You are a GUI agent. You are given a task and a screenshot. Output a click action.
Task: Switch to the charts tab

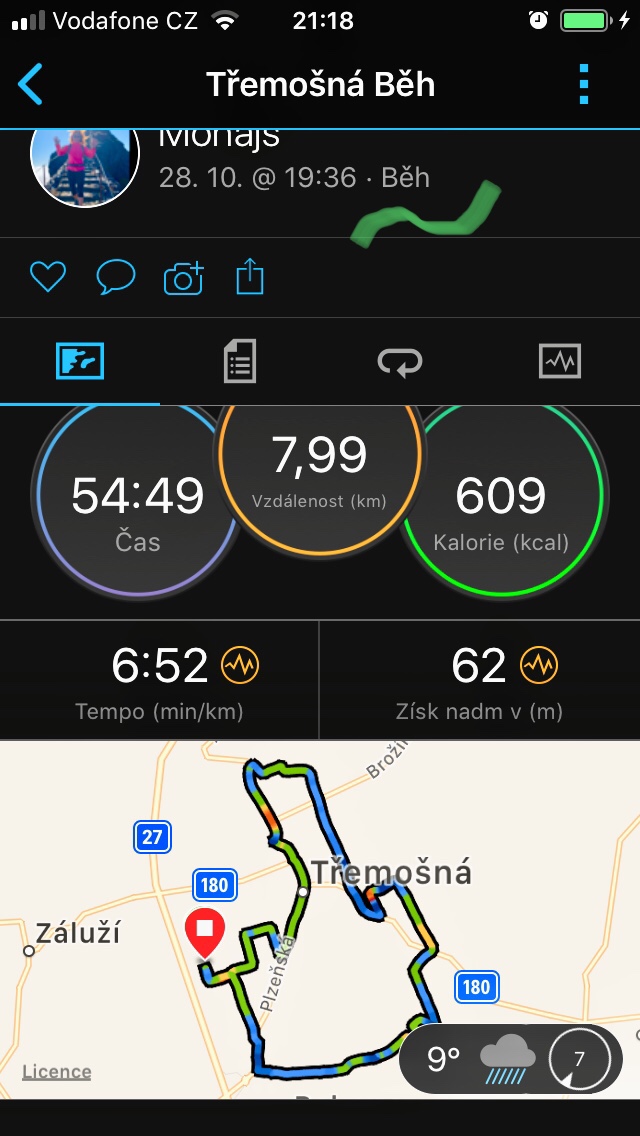pos(560,361)
